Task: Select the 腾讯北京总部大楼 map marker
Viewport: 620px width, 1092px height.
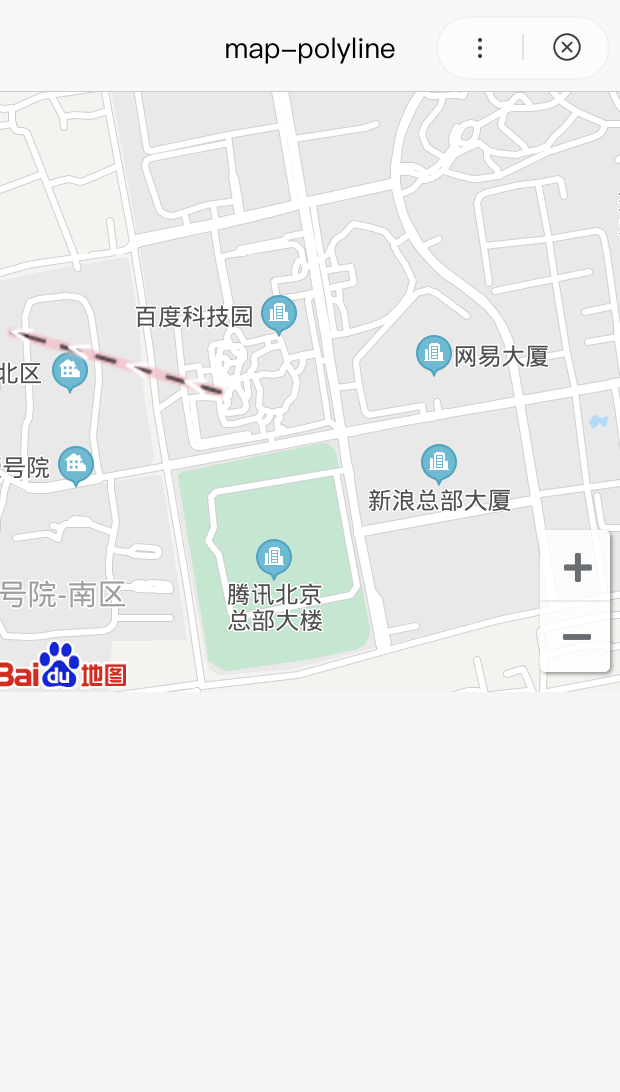Action: coord(273,557)
